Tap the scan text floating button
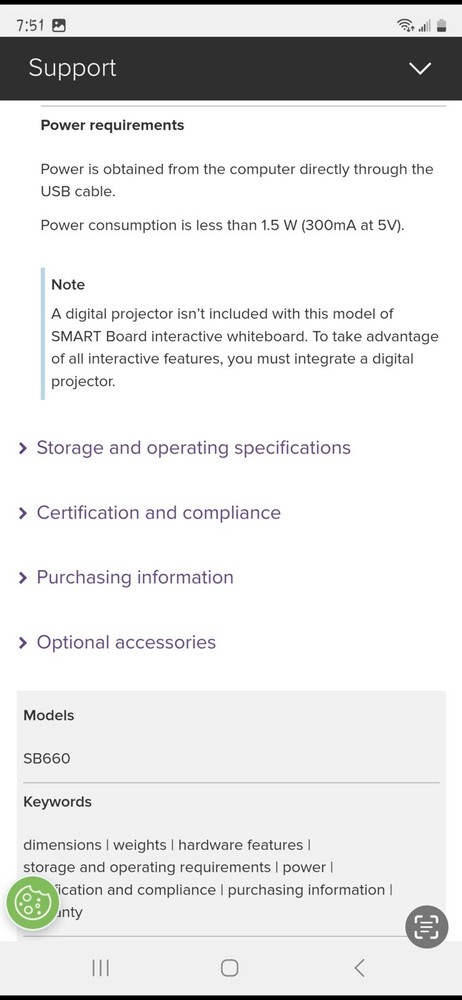Viewport: 462px width, 1000px height. [x=426, y=927]
